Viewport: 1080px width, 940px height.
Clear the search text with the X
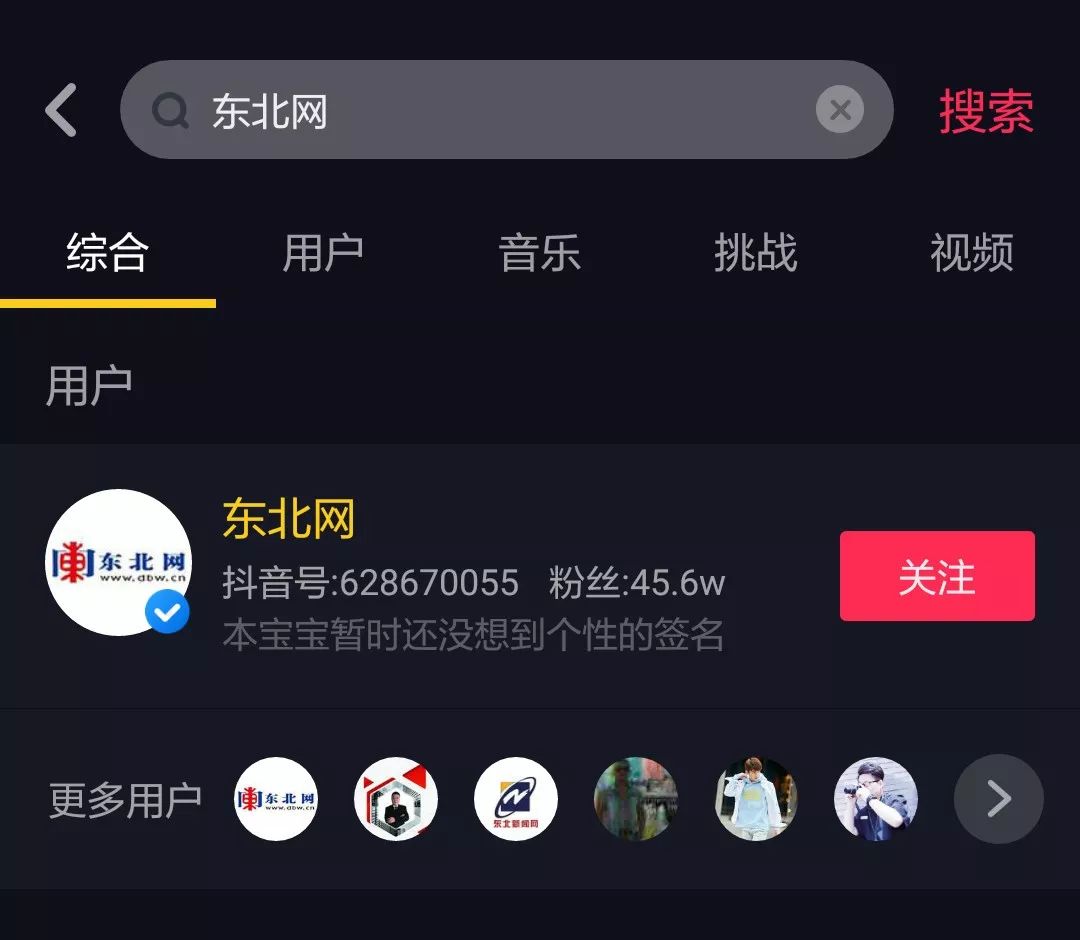coord(839,110)
